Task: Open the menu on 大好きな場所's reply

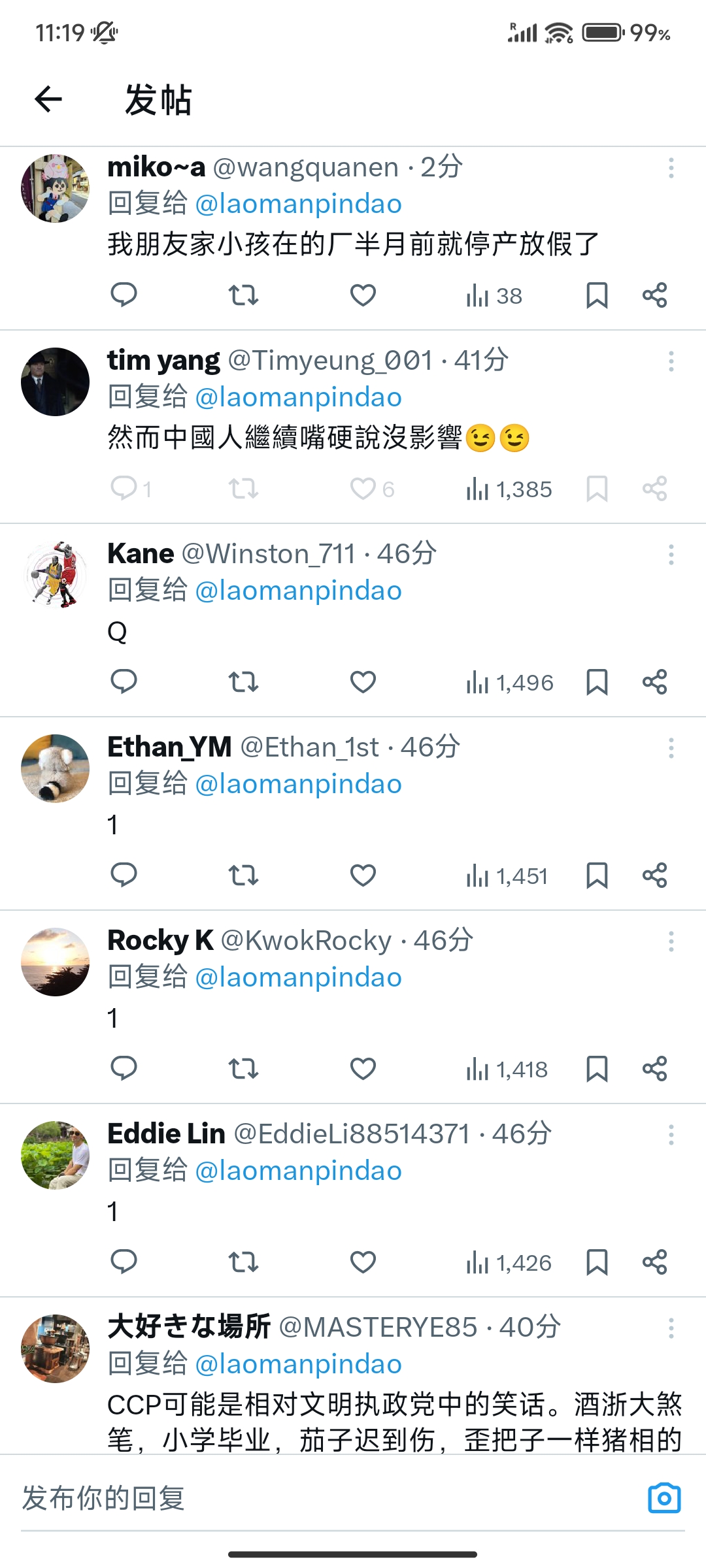Action: coord(671,1328)
